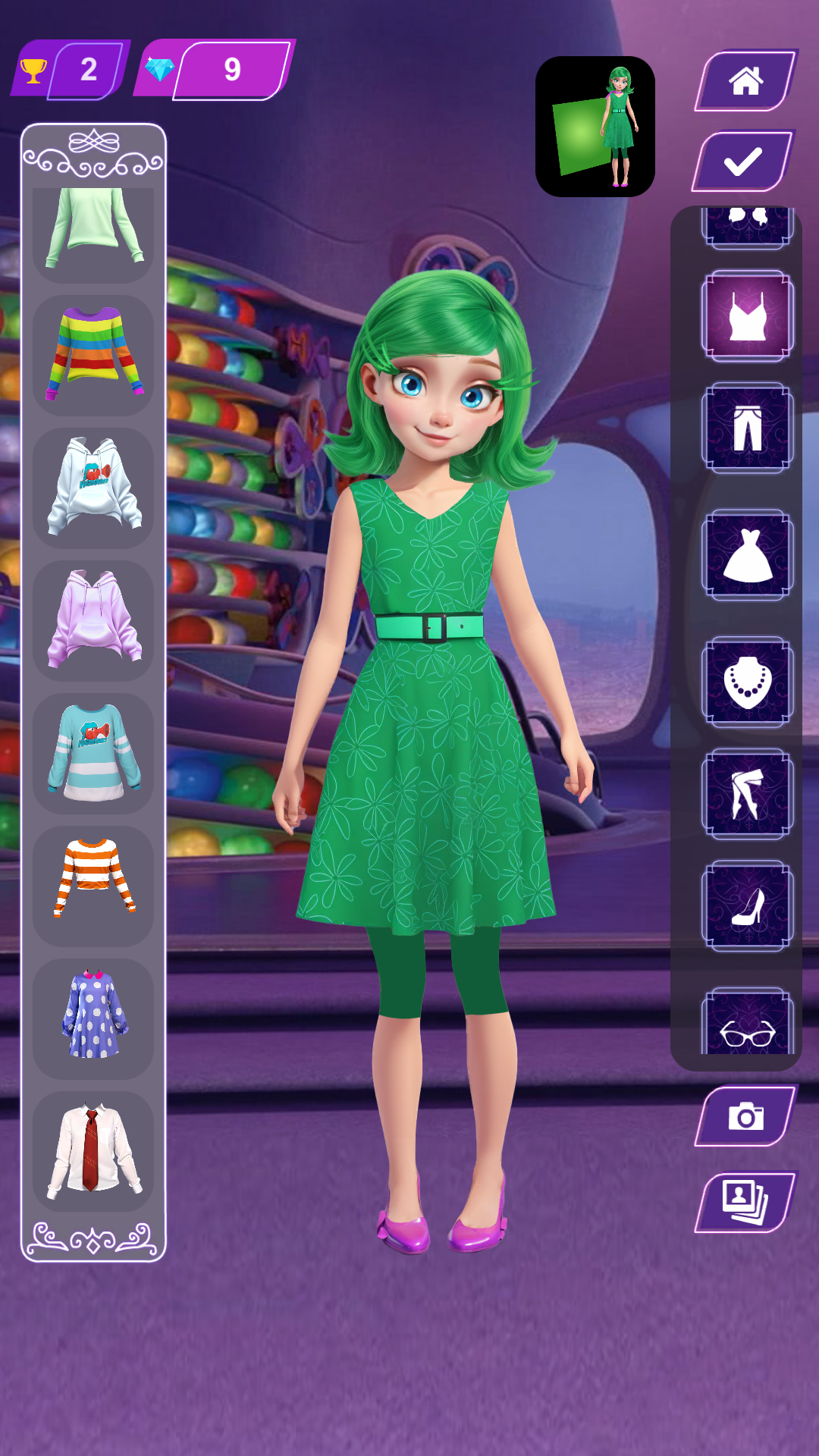Take a photo with the camera button
Viewport: 819px width, 1456px height.
click(746, 1116)
